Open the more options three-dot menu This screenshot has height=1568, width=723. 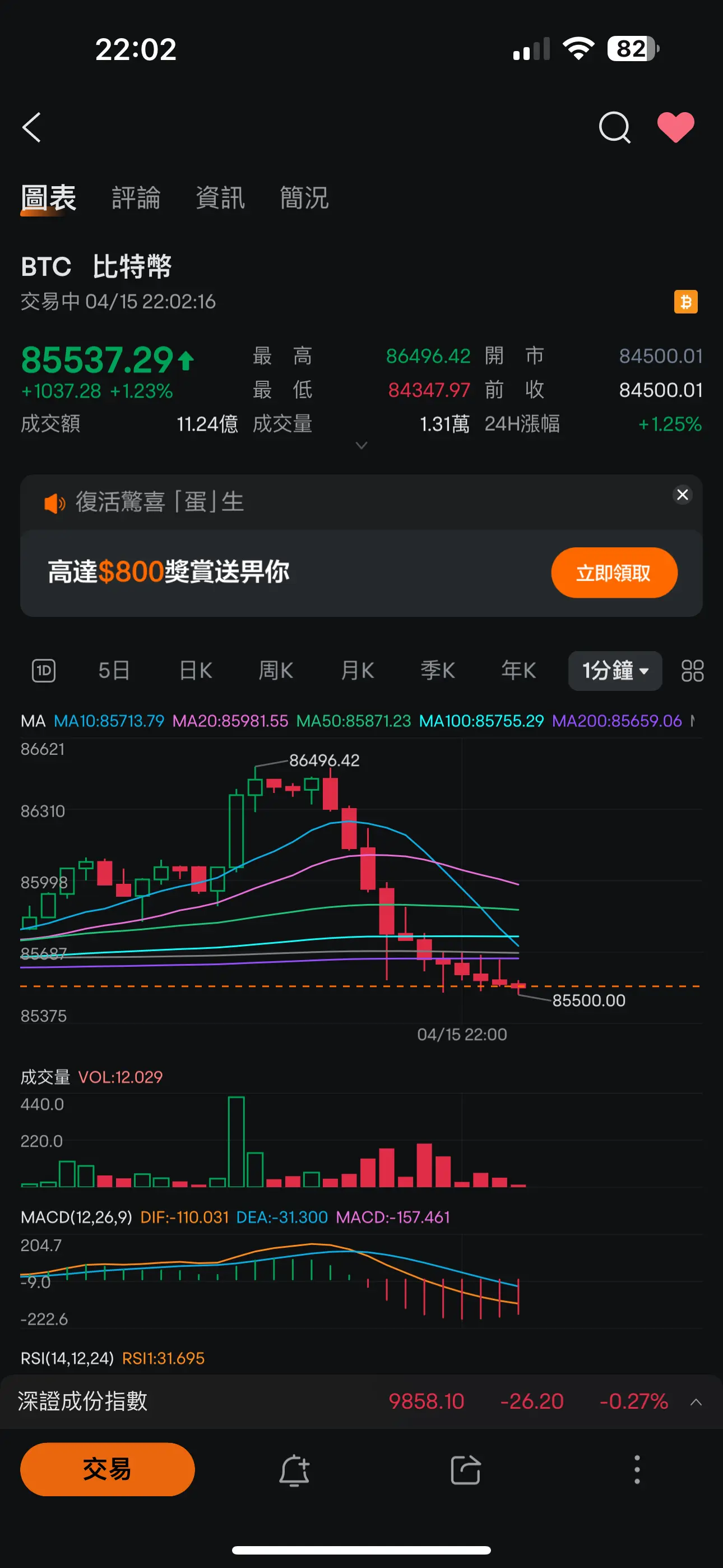tap(637, 1470)
